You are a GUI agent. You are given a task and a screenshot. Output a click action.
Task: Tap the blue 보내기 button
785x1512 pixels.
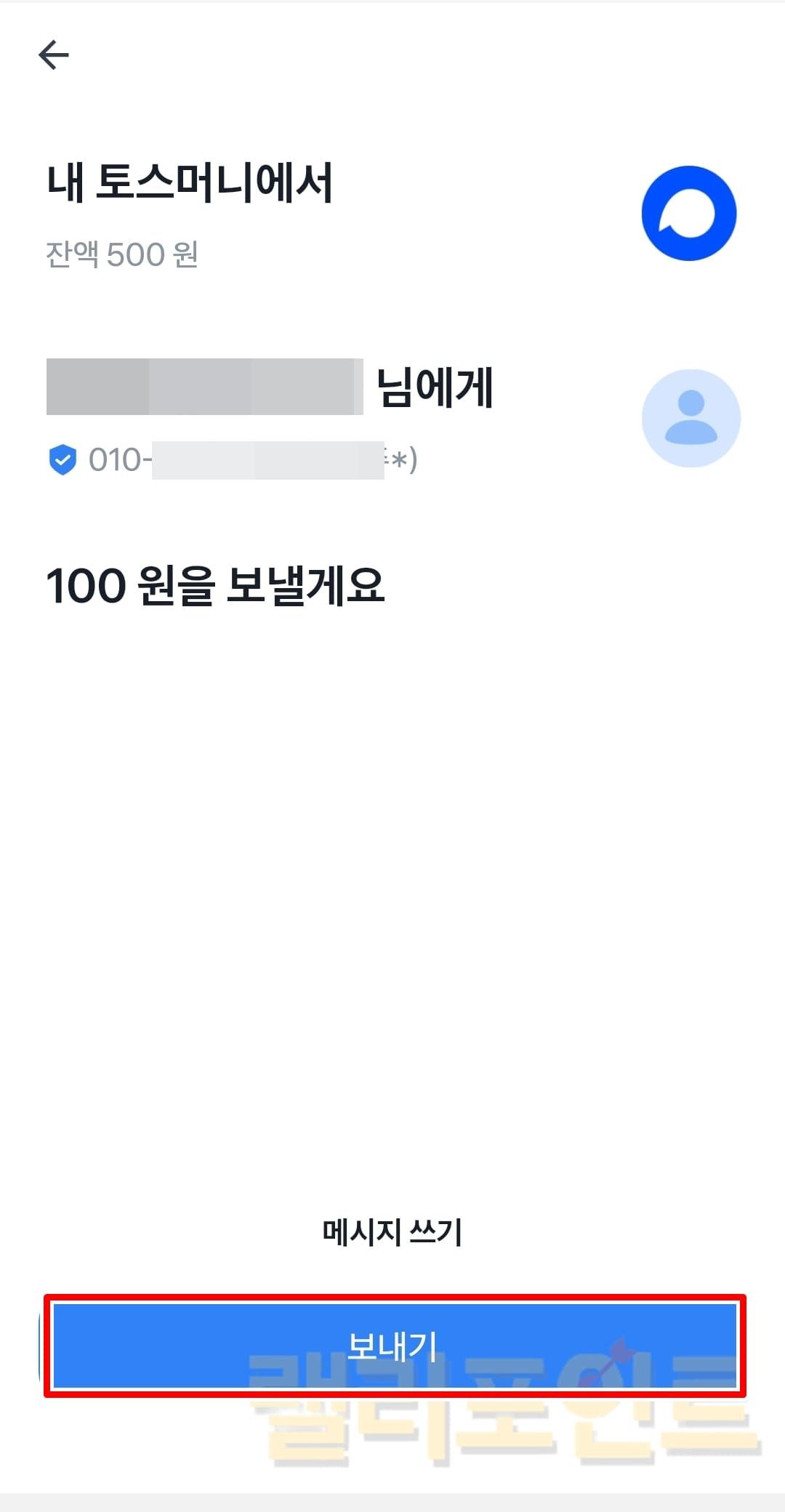393,1346
